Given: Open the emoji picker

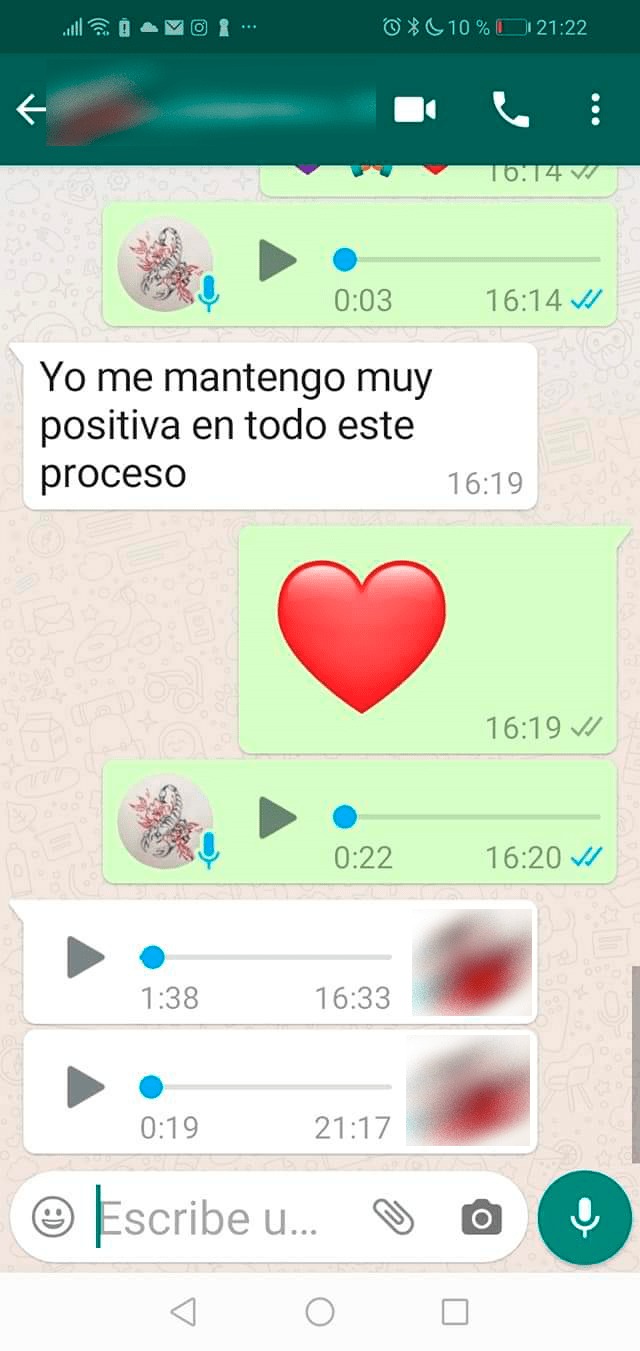Looking at the screenshot, I should [52, 1217].
